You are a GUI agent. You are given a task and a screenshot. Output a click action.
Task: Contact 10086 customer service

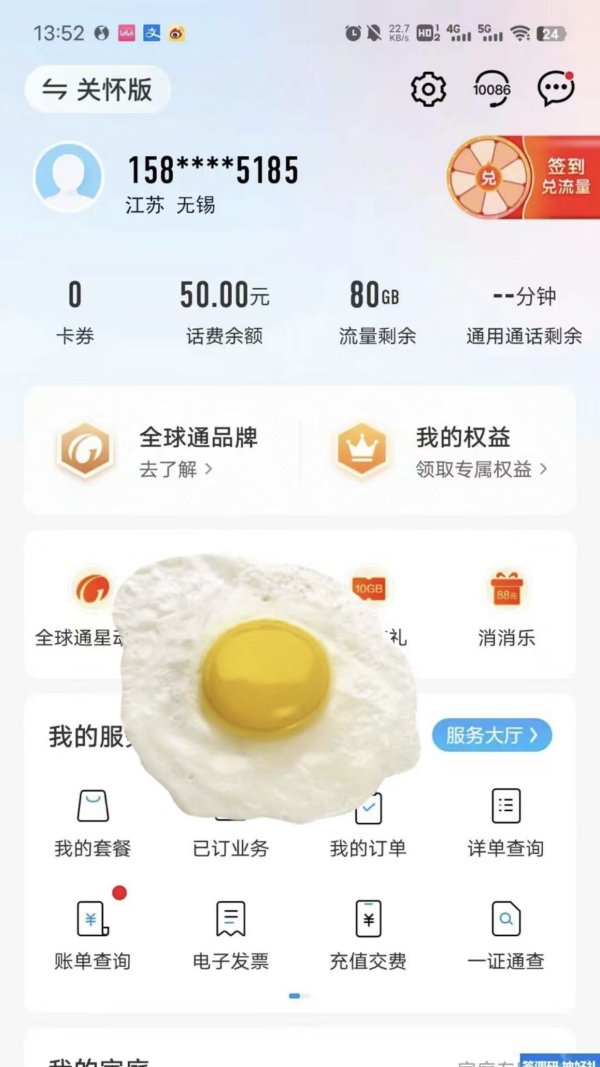(491, 90)
